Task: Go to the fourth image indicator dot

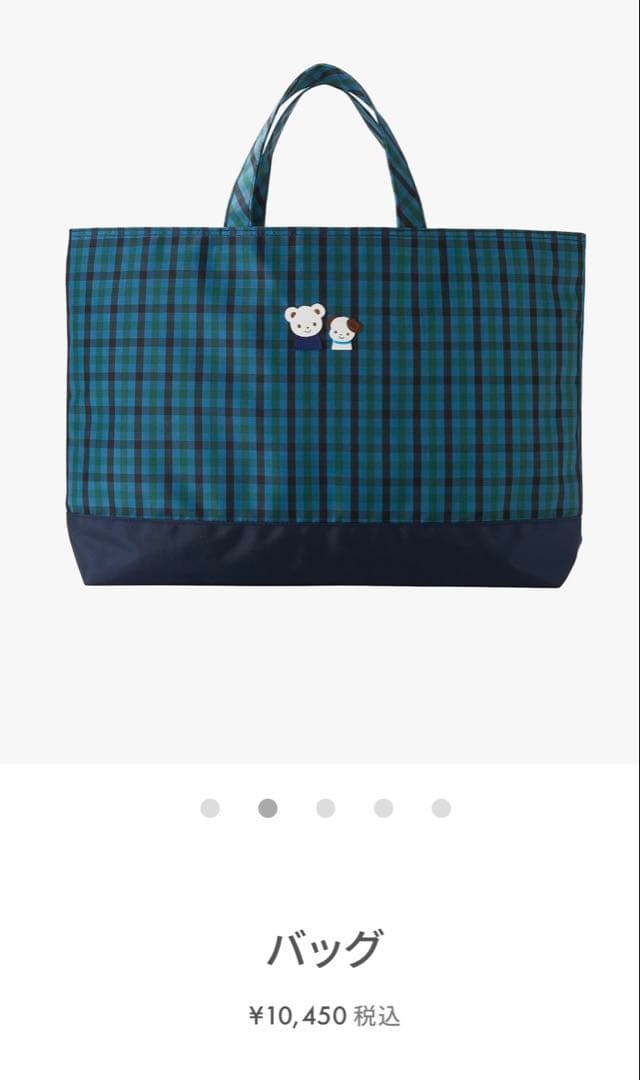Action: point(384,808)
